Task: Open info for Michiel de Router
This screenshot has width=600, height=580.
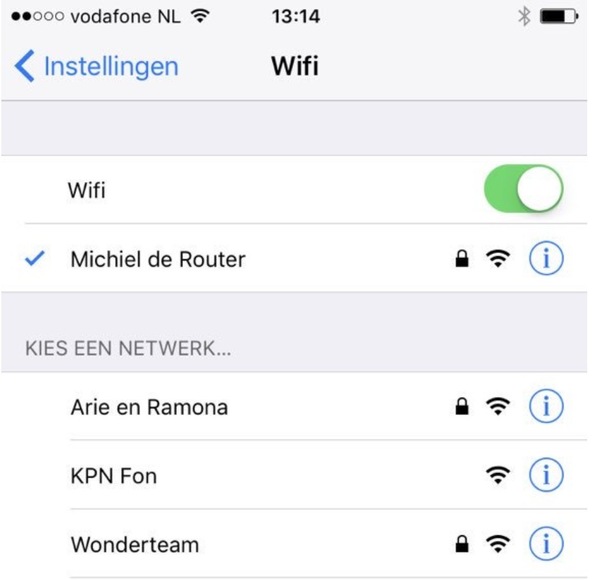Action: (546, 260)
